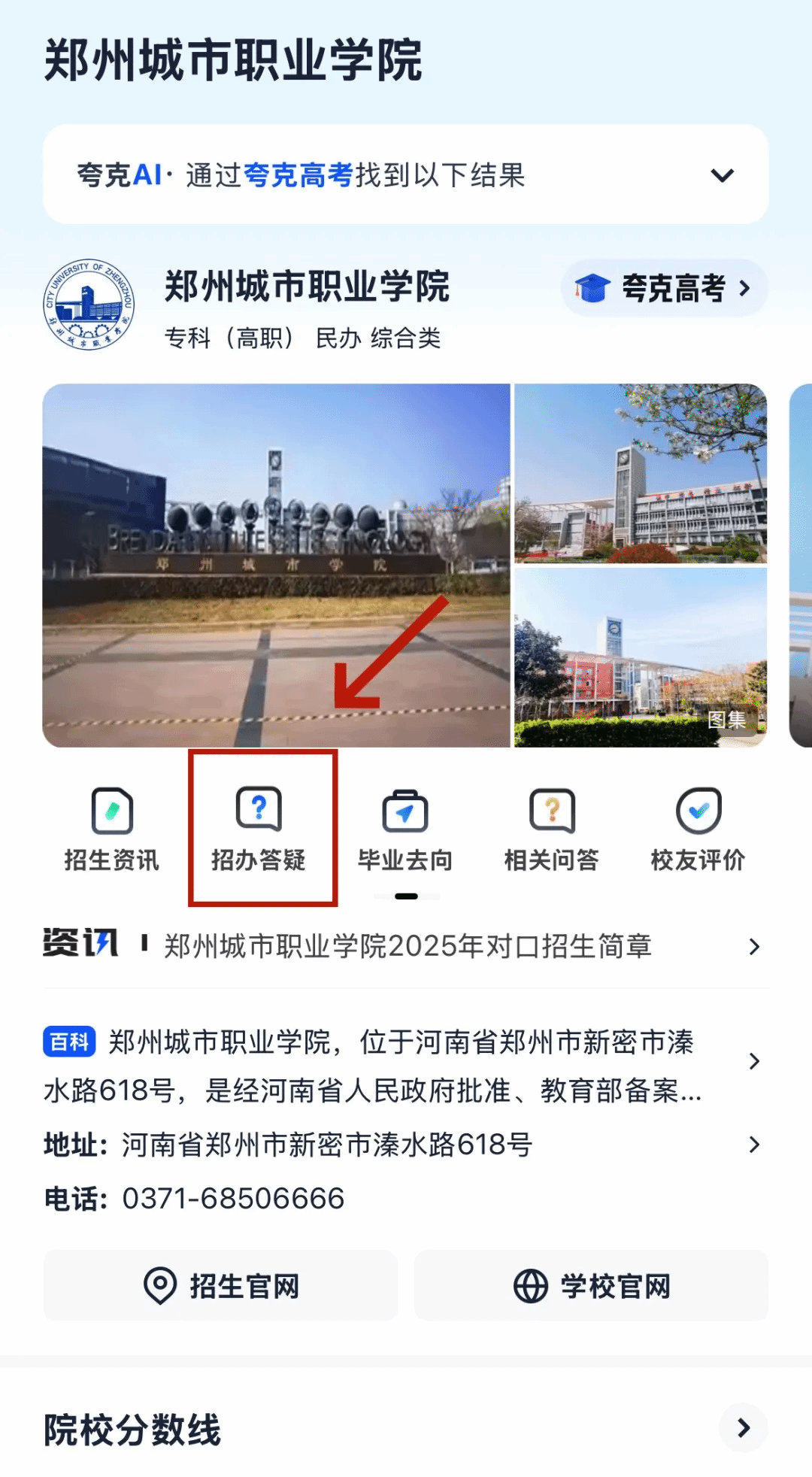
Task: Open the 夸克高考 button
Action: [x=664, y=288]
